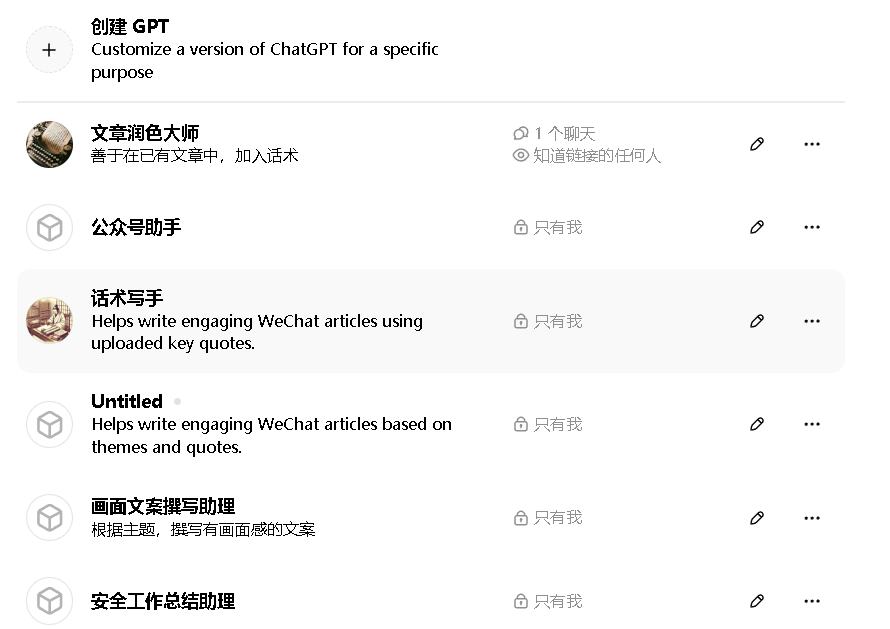Open the Untitled GPT draft
Viewport: 890px width, 629px height.
pos(127,401)
